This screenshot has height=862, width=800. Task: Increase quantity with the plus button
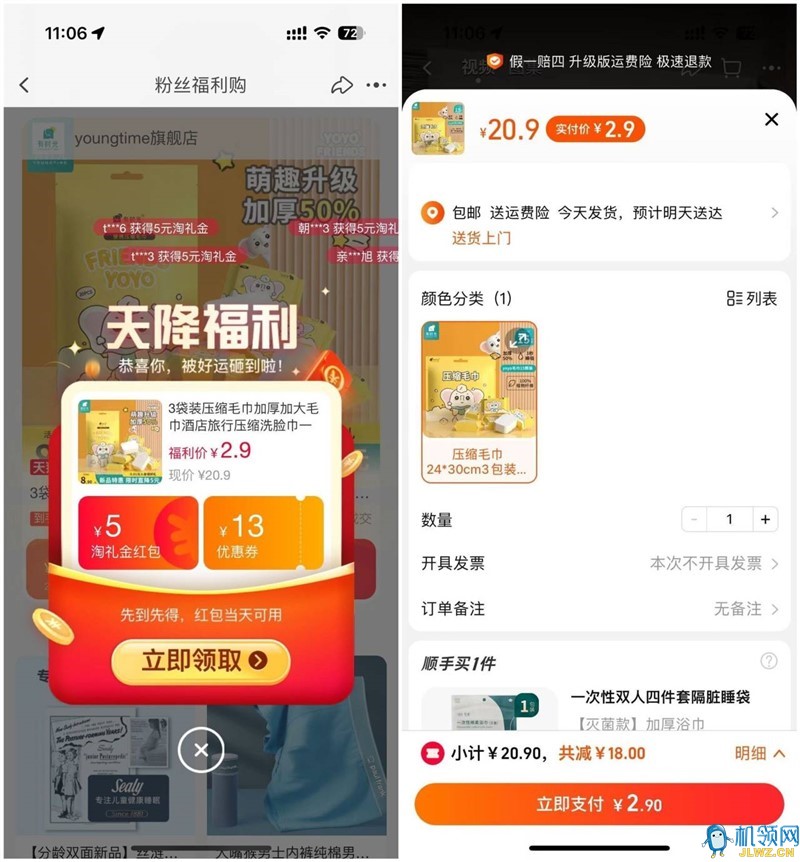[764, 519]
